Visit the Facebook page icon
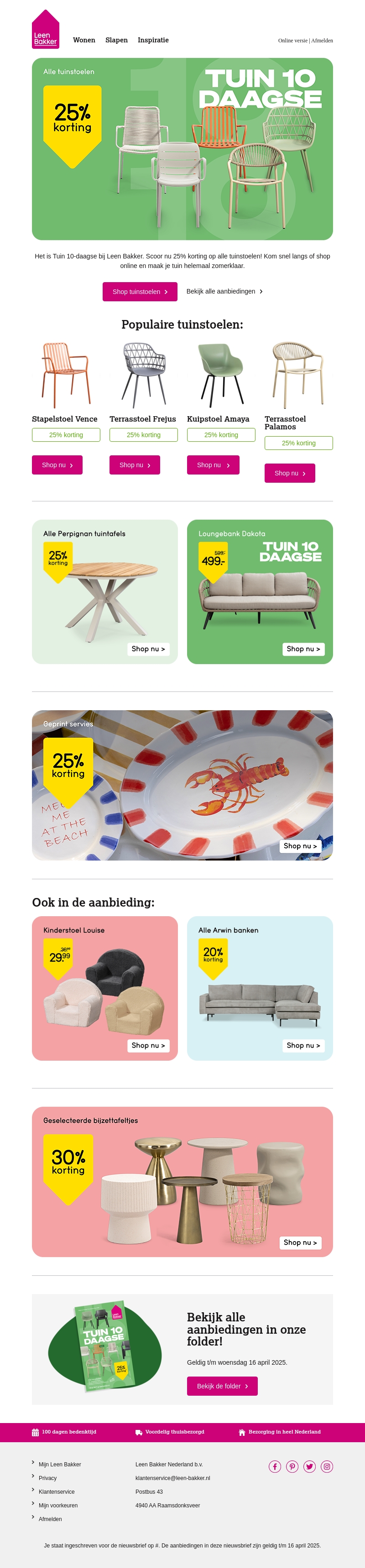The height and width of the screenshot is (1568, 365). [x=275, y=1466]
